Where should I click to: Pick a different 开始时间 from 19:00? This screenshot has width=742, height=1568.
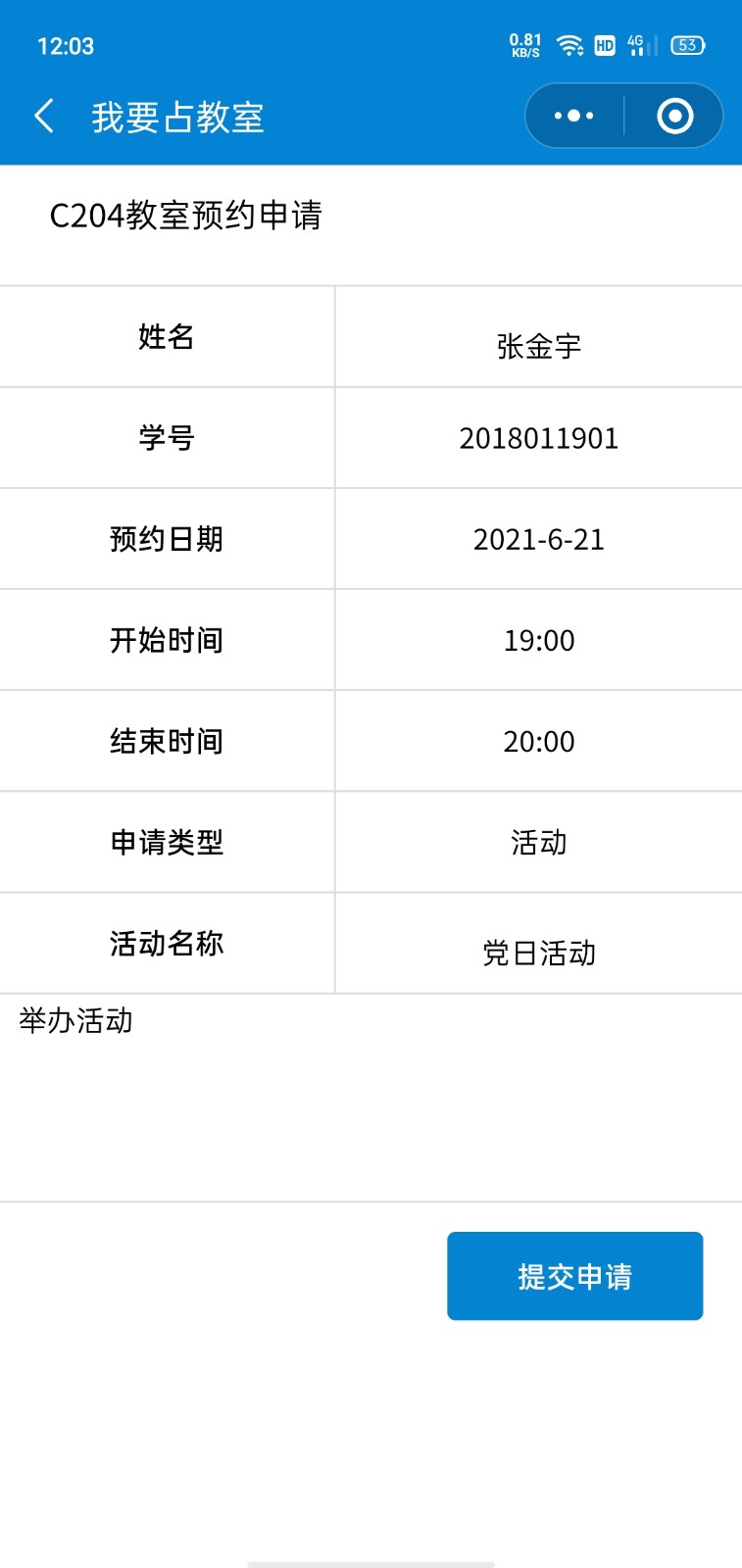[x=538, y=640]
